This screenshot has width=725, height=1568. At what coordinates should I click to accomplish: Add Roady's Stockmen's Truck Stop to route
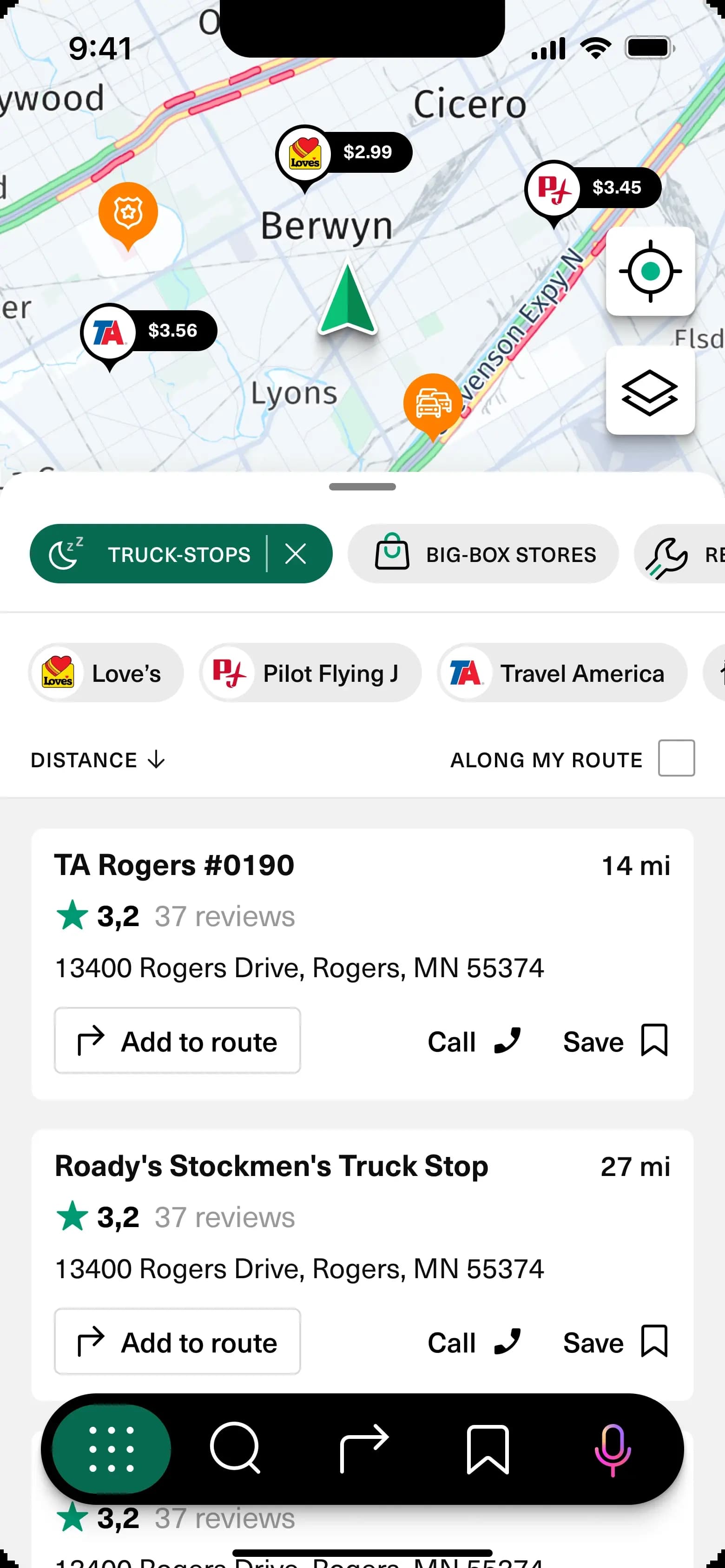point(177,1342)
